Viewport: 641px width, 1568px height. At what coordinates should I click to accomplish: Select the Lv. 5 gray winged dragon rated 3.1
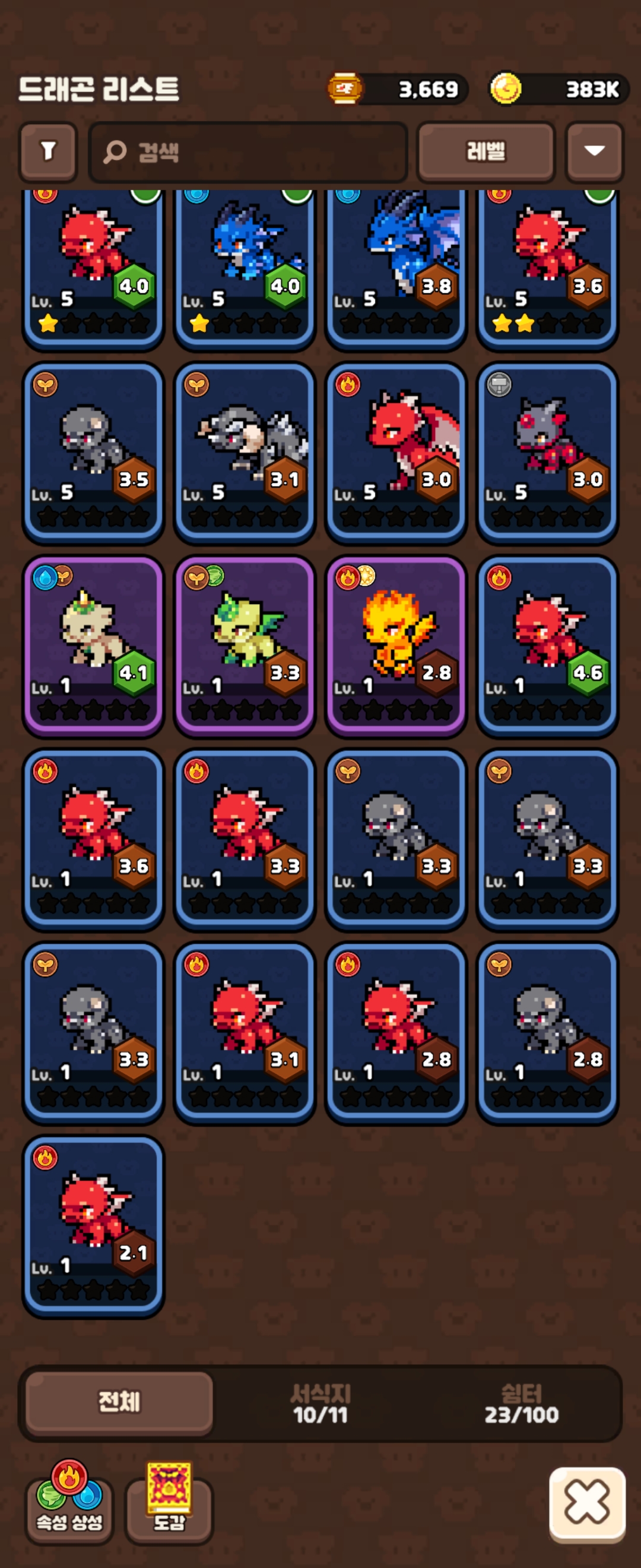click(x=245, y=453)
